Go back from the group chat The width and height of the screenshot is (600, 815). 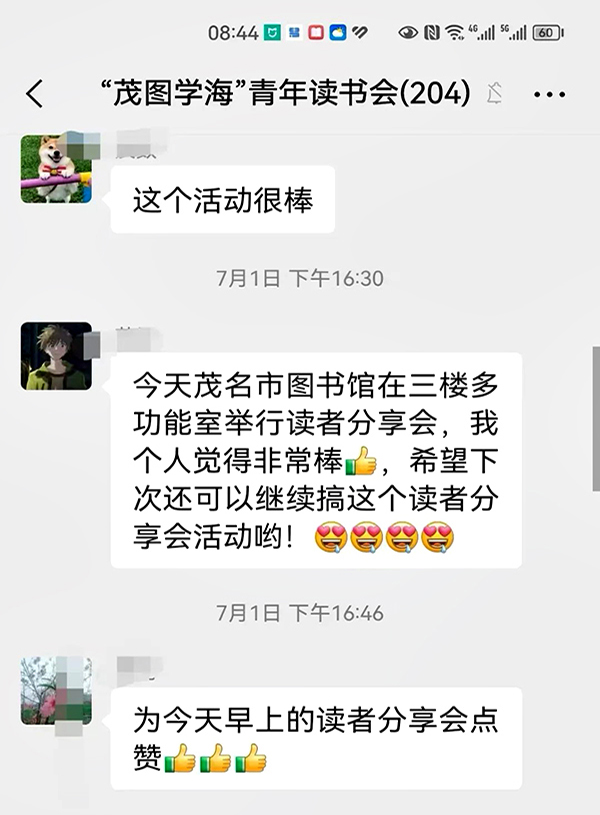[35, 95]
